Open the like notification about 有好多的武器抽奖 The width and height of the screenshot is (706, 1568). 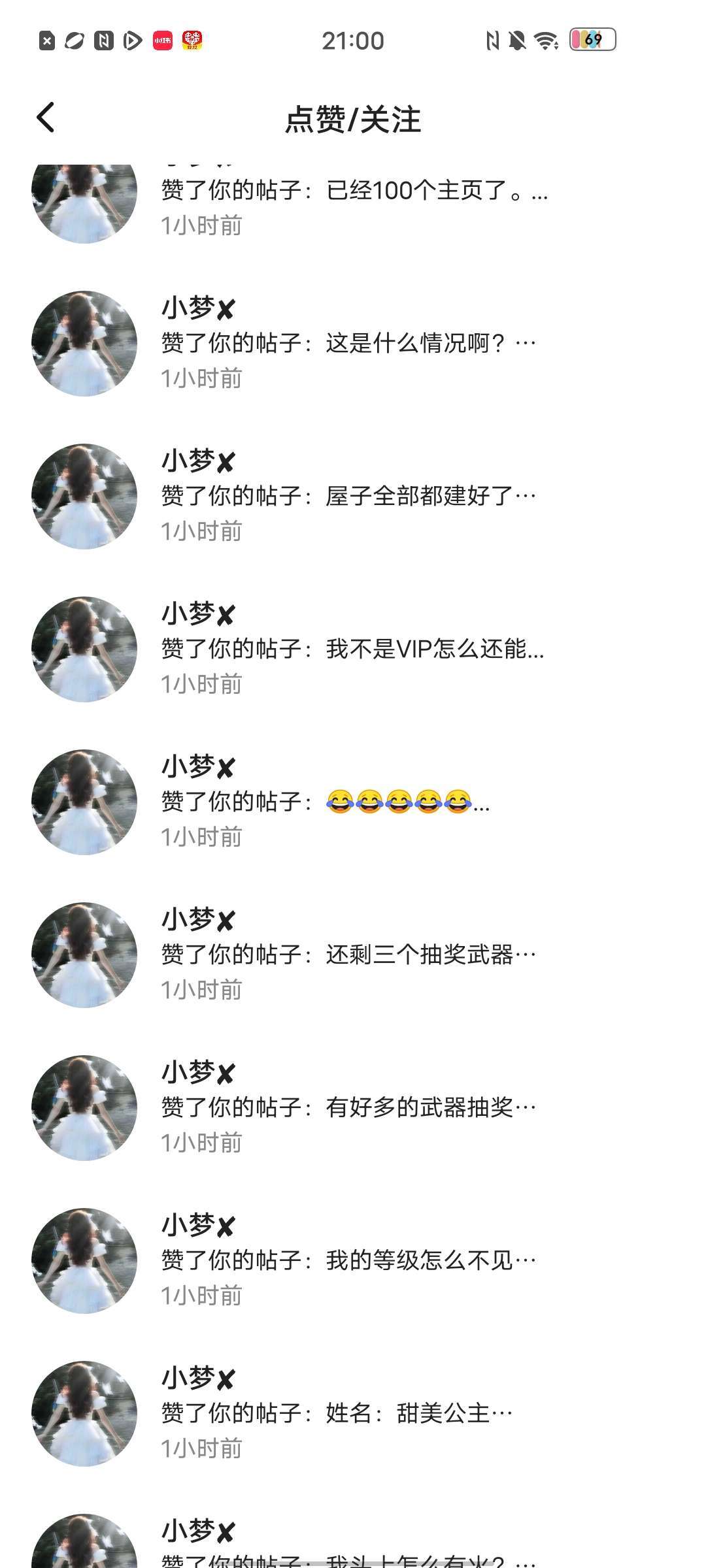[x=353, y=1107]
